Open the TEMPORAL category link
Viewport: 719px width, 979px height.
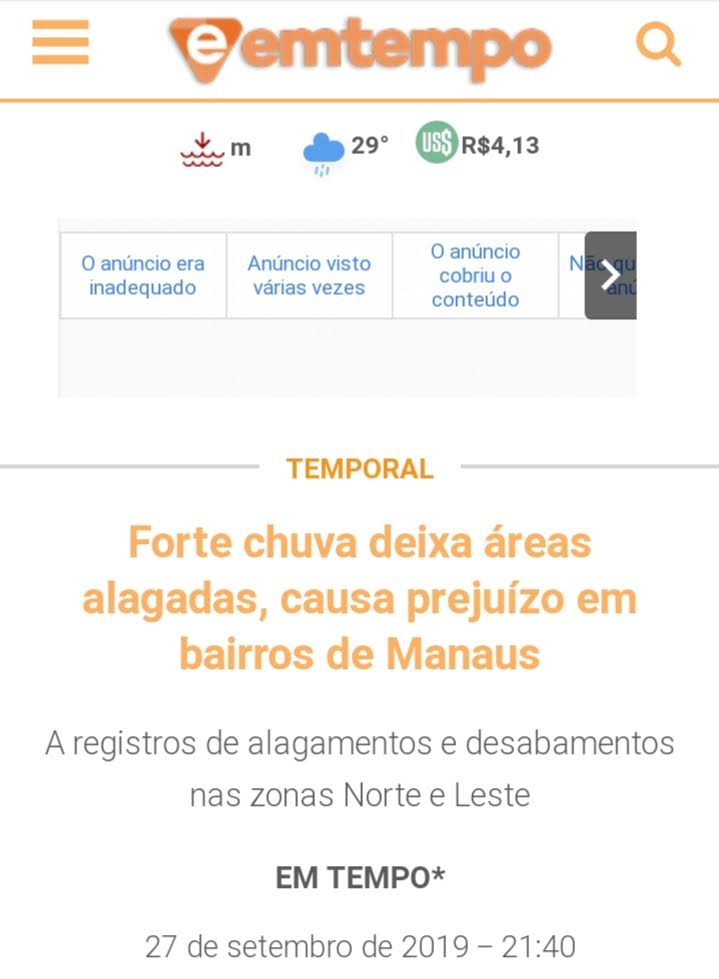(x=360, y=468)
